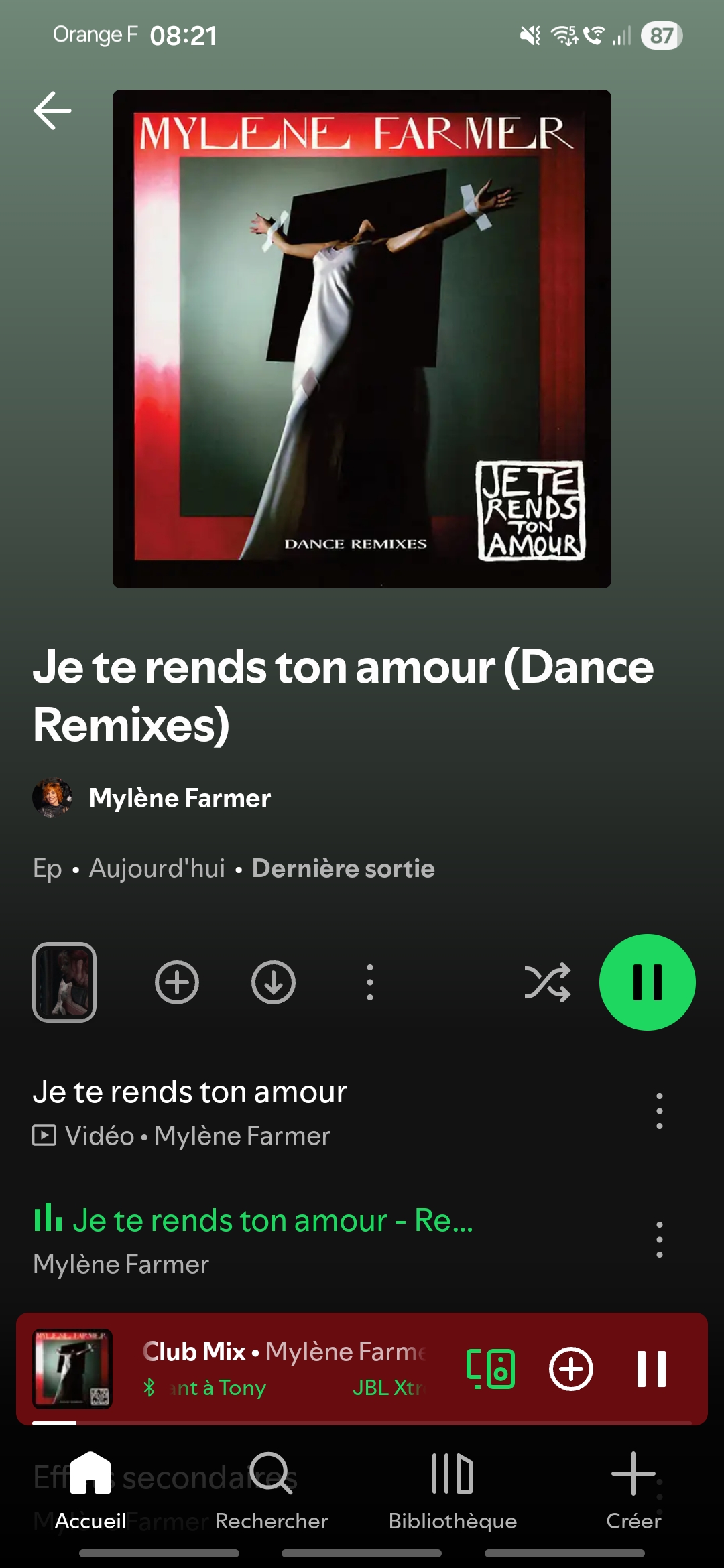
Task: Add this EP to your library
Action: (x=177, y=982)
